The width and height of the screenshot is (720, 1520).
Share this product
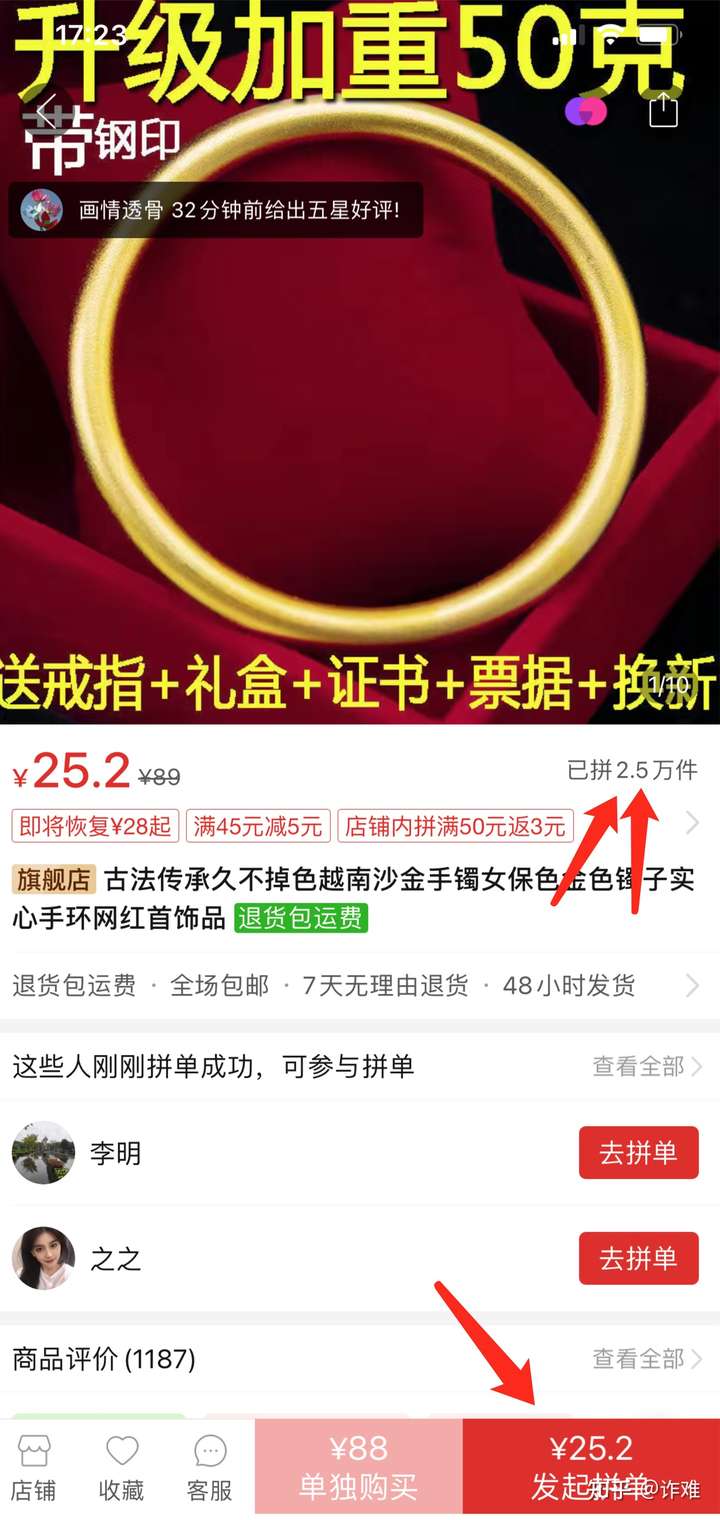click(663, 110)
